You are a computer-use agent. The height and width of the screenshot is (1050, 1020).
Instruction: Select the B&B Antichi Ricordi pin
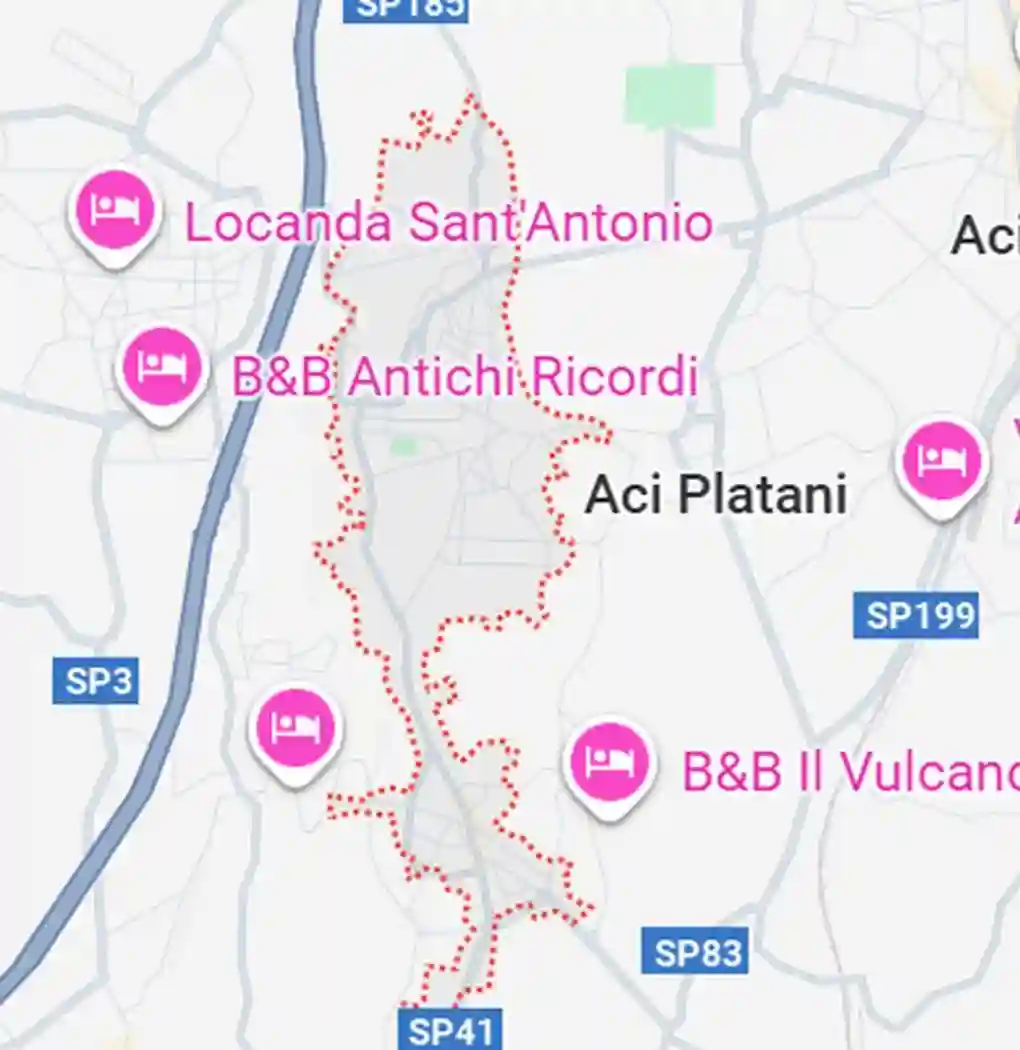point(162,368)
